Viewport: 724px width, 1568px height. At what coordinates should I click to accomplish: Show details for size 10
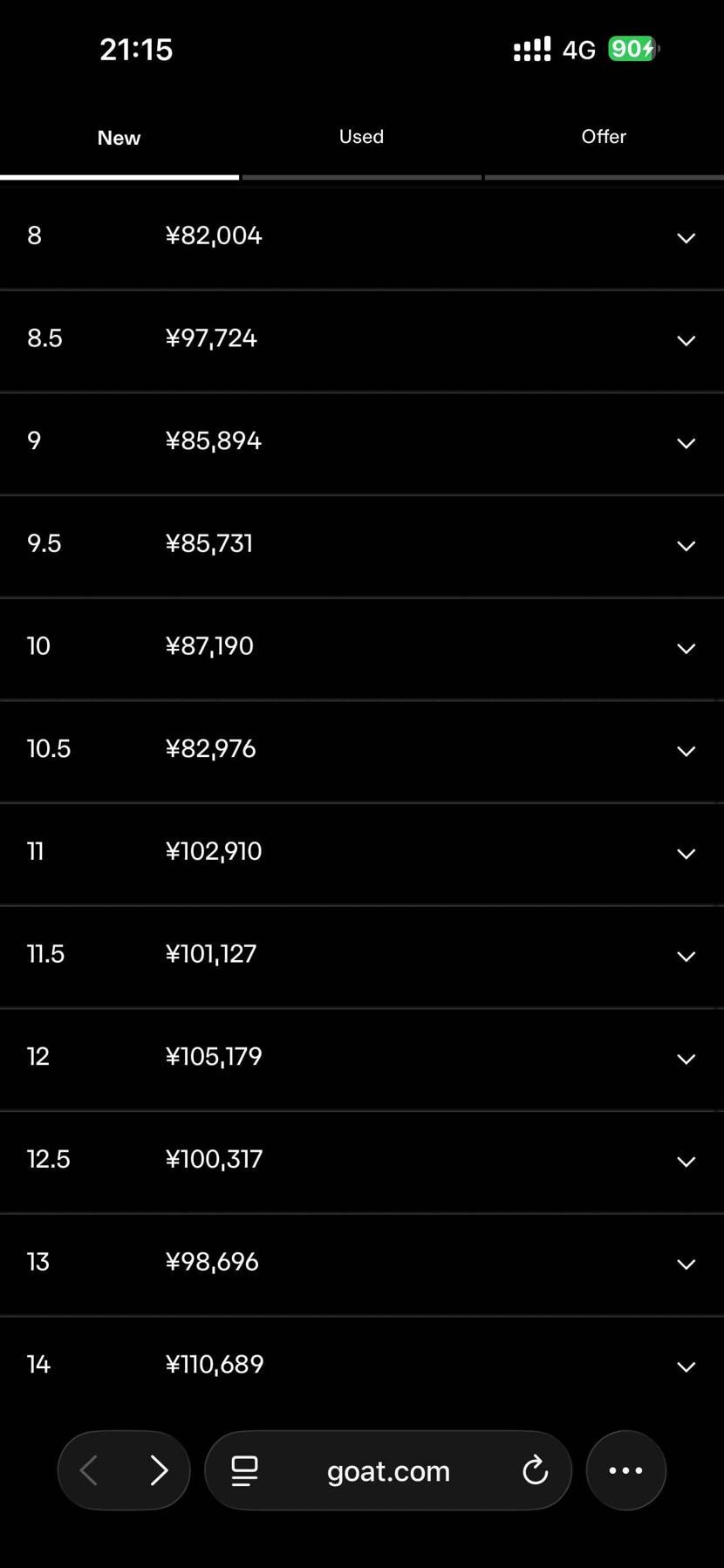pos(686,648)
